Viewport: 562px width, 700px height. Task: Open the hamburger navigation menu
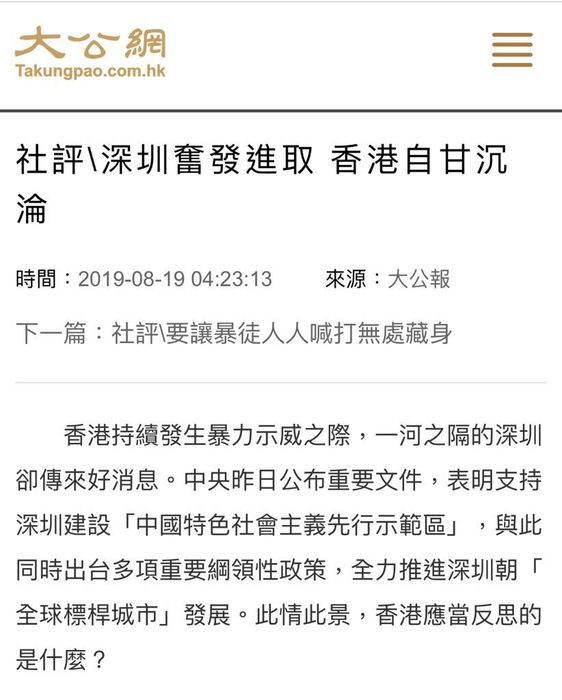point(512,50)
